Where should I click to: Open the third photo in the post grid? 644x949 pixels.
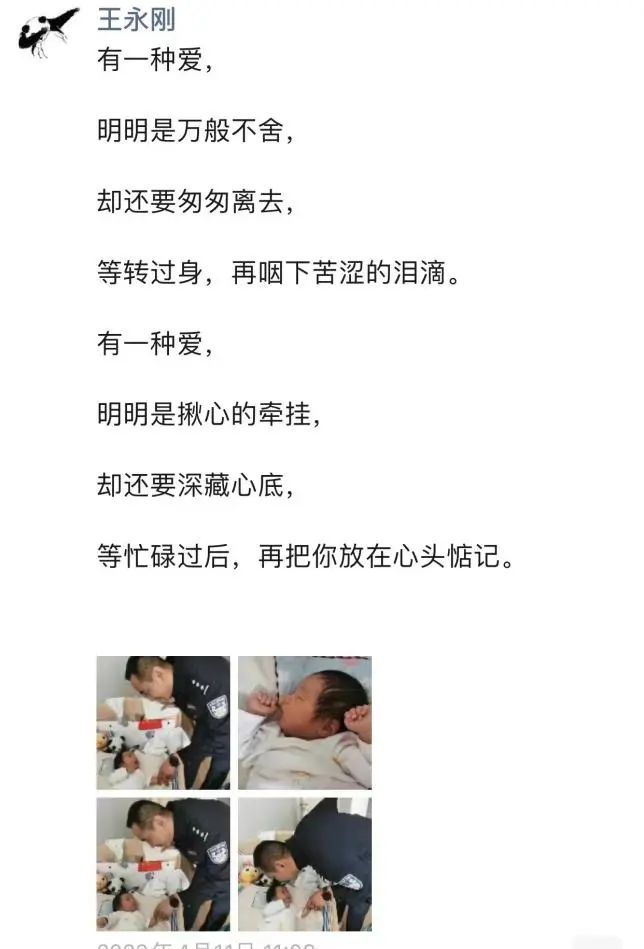163,863
